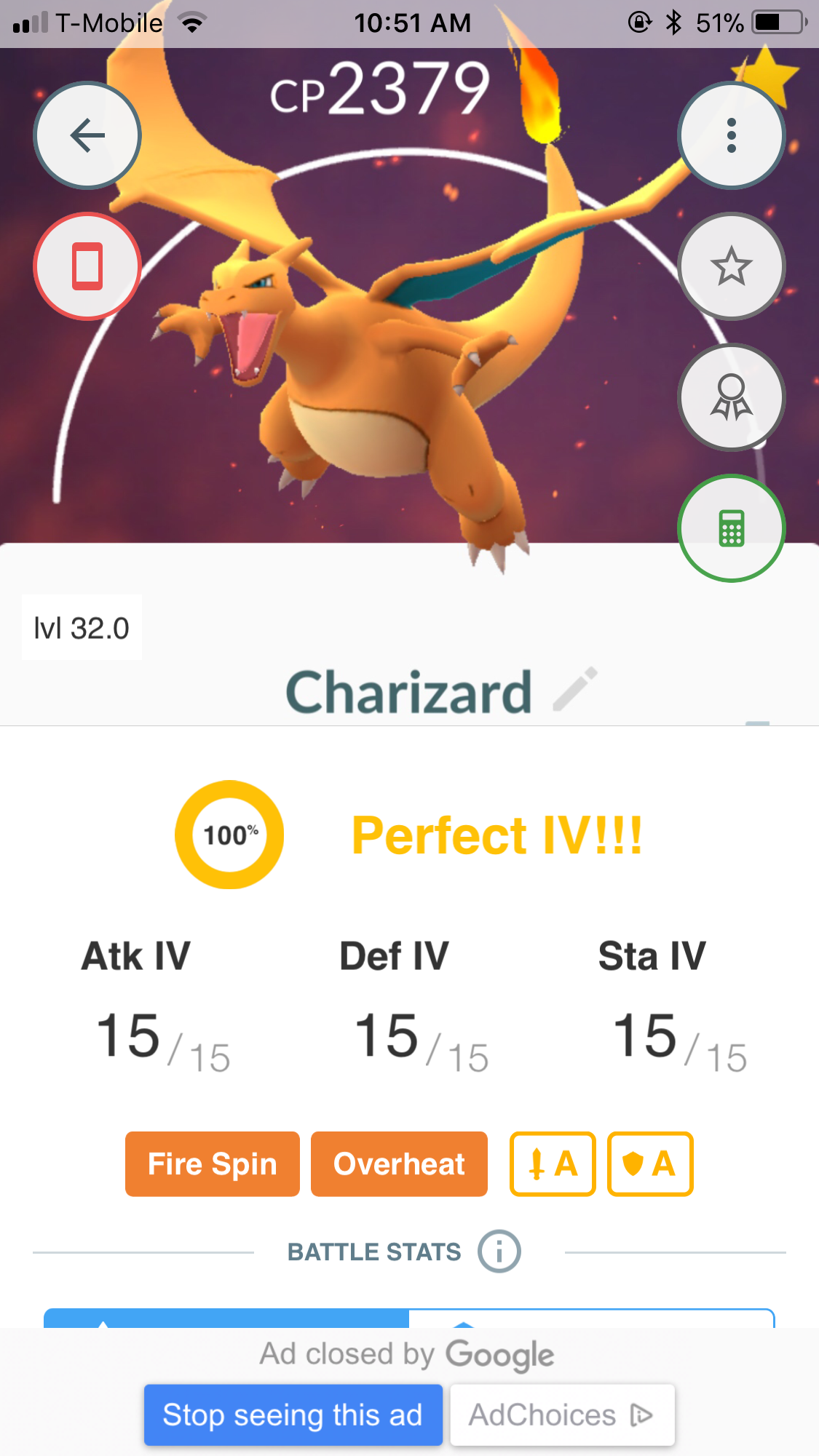Screen dimensions: 819x1456
Task: Tap the red phone screen button
Action: [x=87, y=266]
